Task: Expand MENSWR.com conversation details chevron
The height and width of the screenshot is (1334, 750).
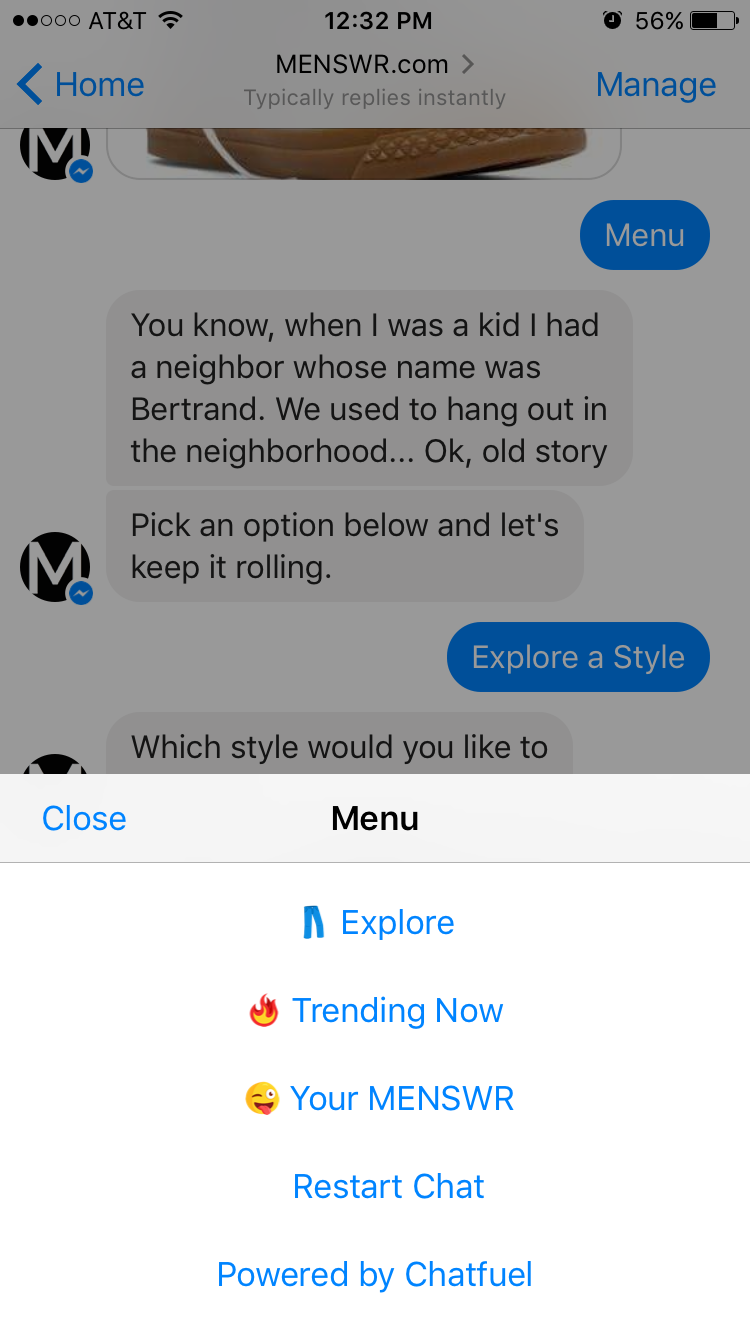Action: (468, 64)
